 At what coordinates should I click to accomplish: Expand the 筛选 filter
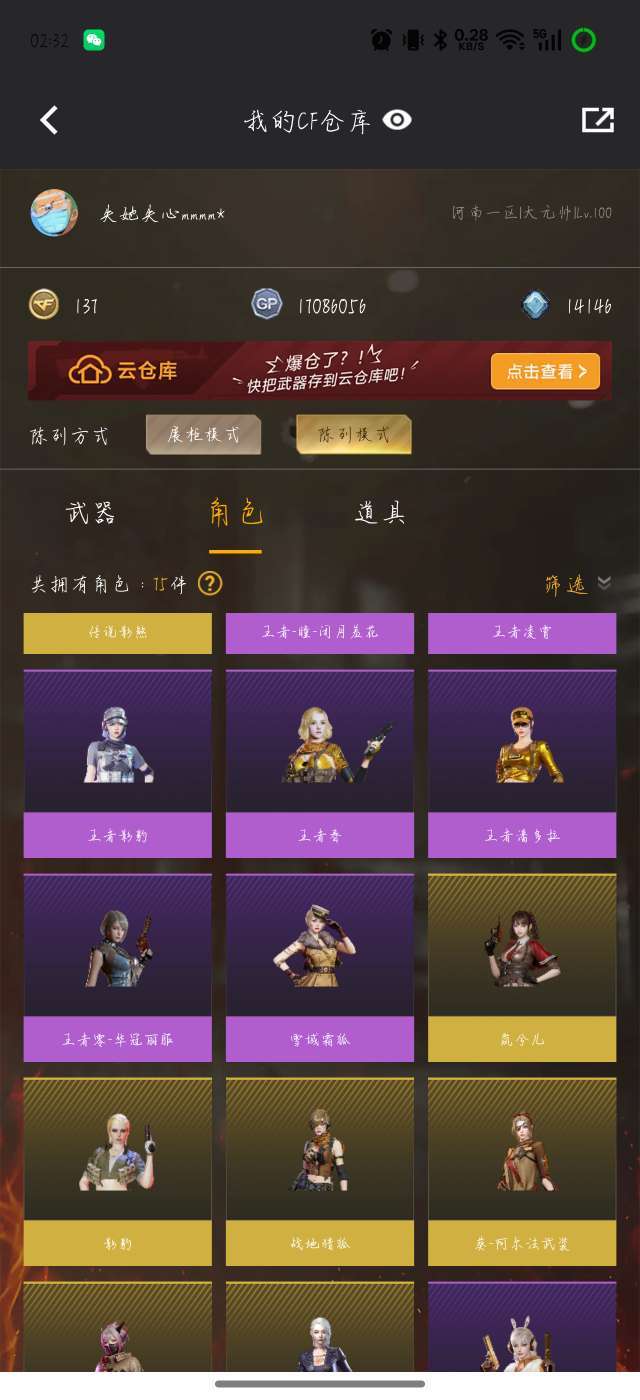pos(577,584)
